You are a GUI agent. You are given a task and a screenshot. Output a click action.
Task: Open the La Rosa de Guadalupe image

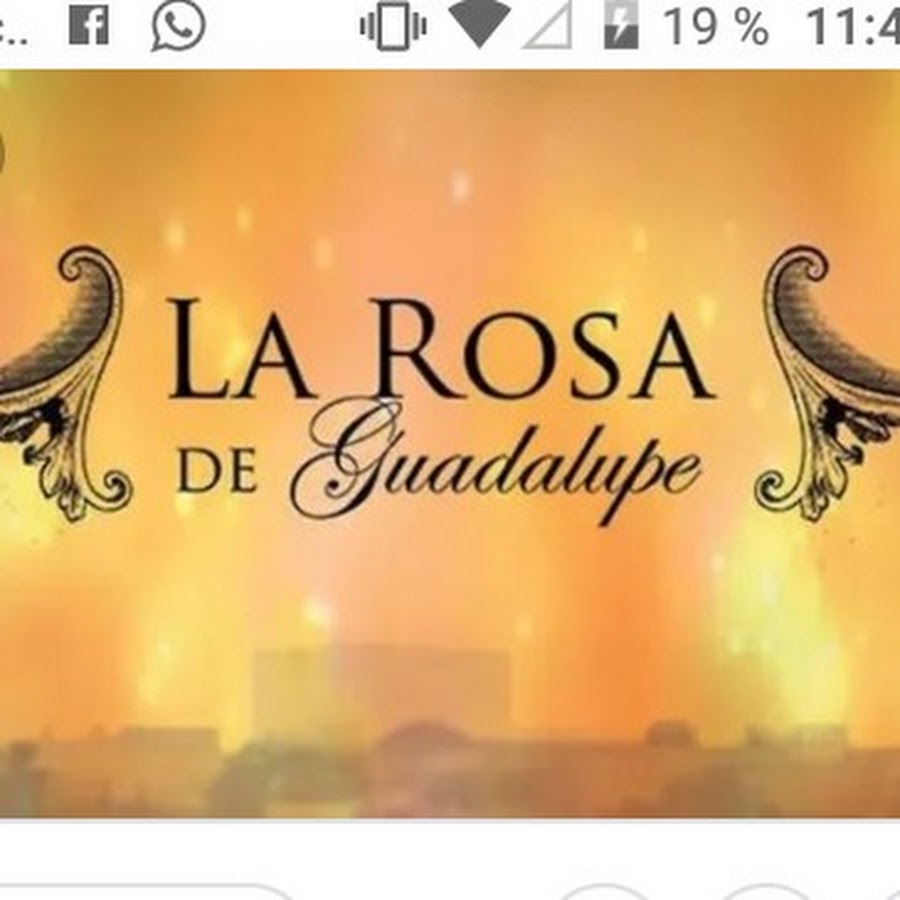[x=450, y=440]
